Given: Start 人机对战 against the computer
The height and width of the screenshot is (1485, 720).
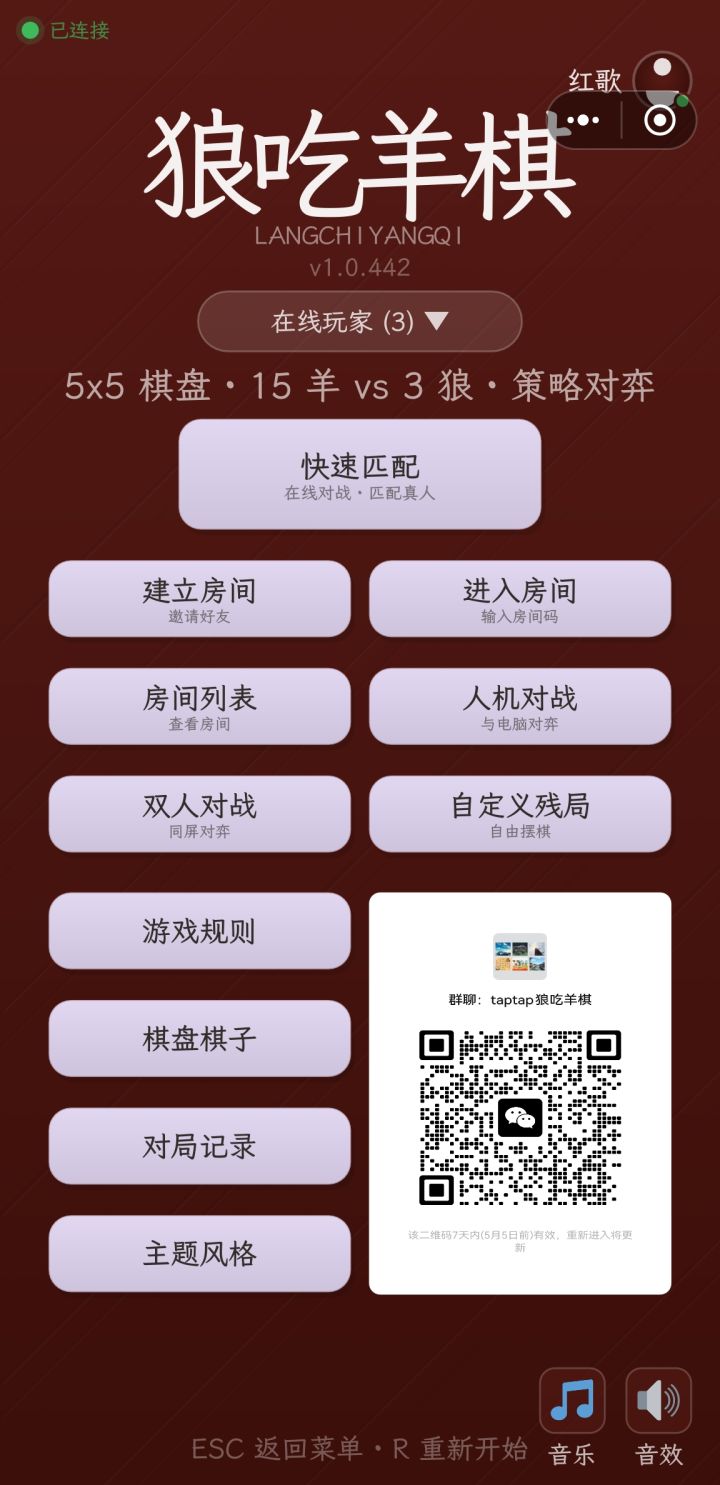Looking at the screenshot, I should click(x=519, y=706).
